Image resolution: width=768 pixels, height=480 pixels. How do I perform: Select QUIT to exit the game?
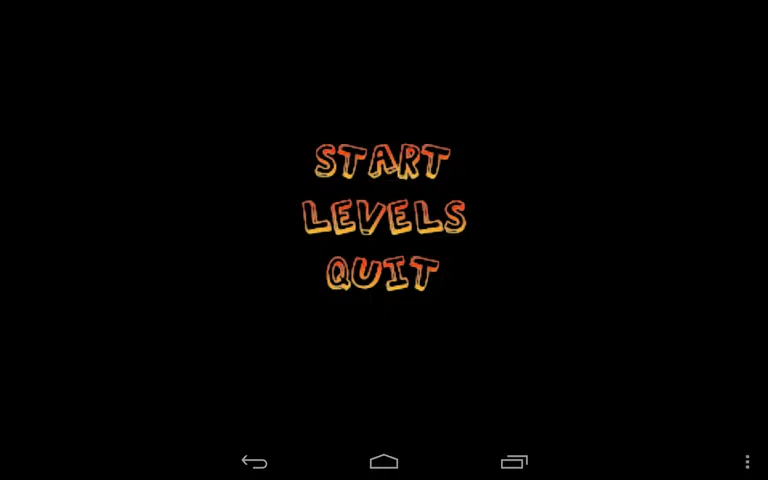tap(383, 272)
